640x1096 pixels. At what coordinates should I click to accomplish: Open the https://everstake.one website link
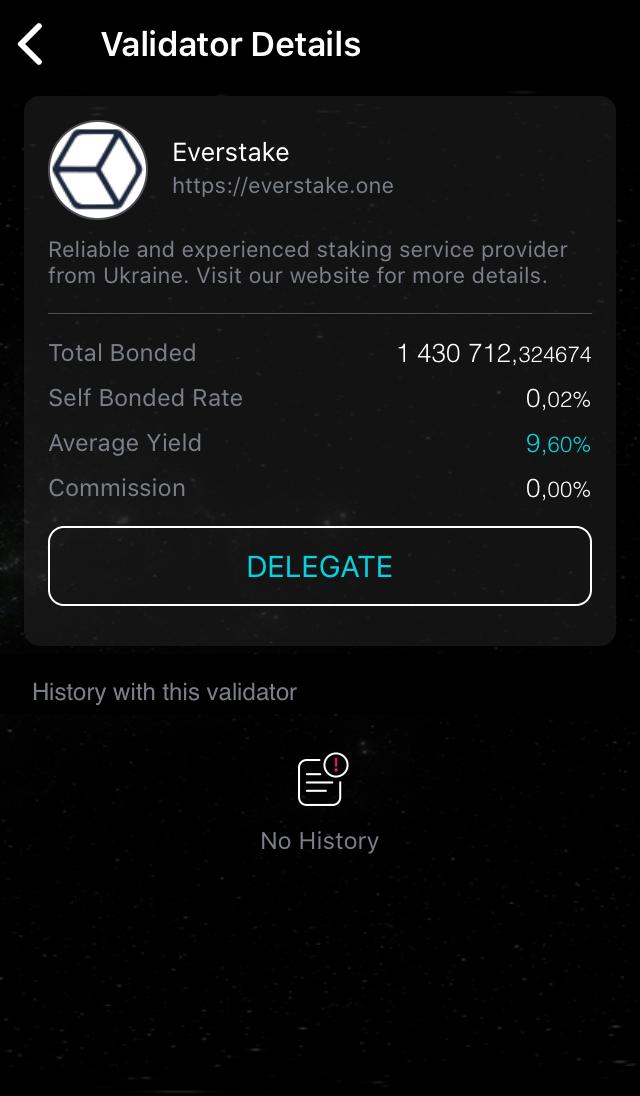(283, 186)
